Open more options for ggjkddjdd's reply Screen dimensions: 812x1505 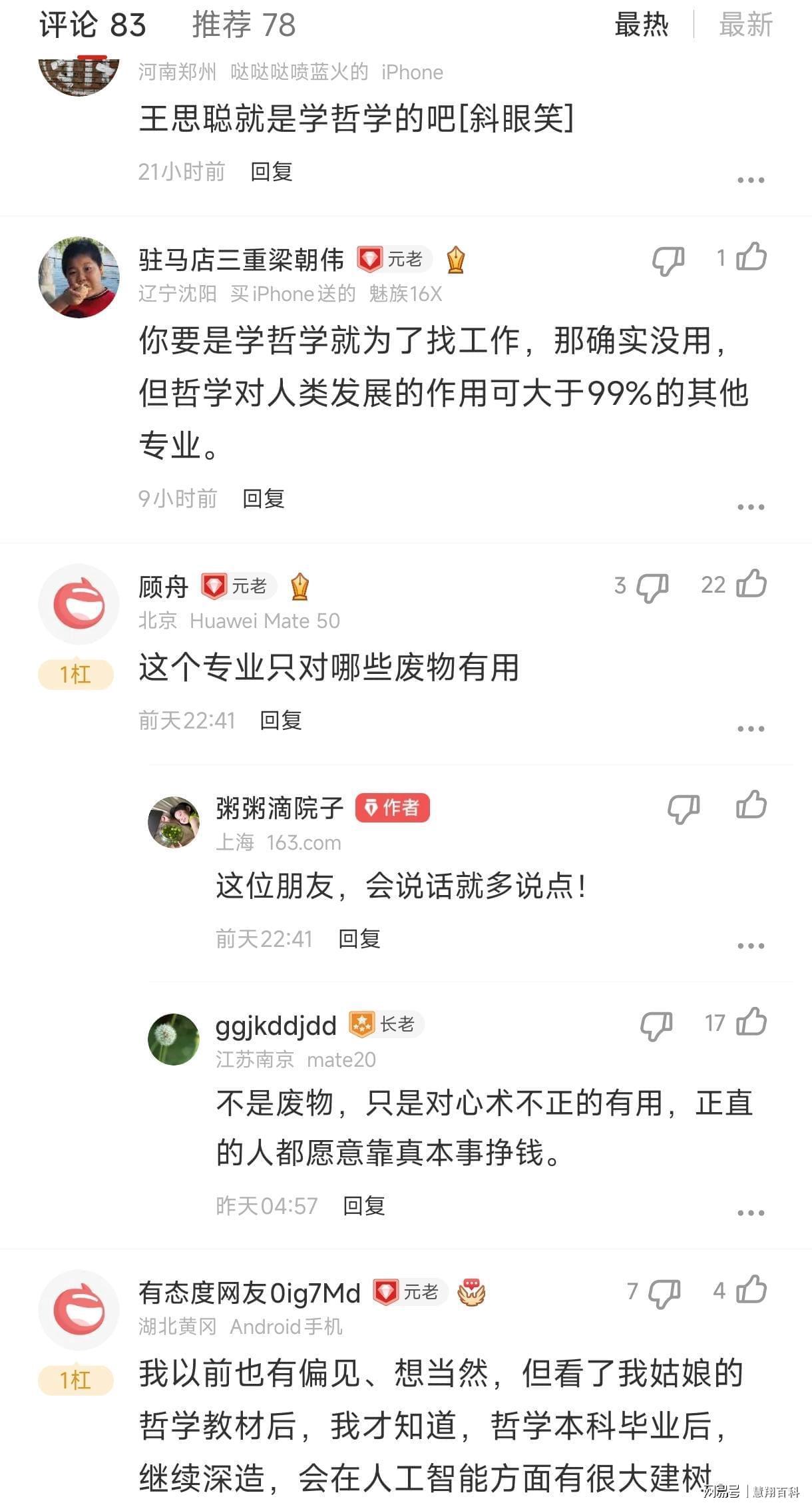pos(751,1213)
